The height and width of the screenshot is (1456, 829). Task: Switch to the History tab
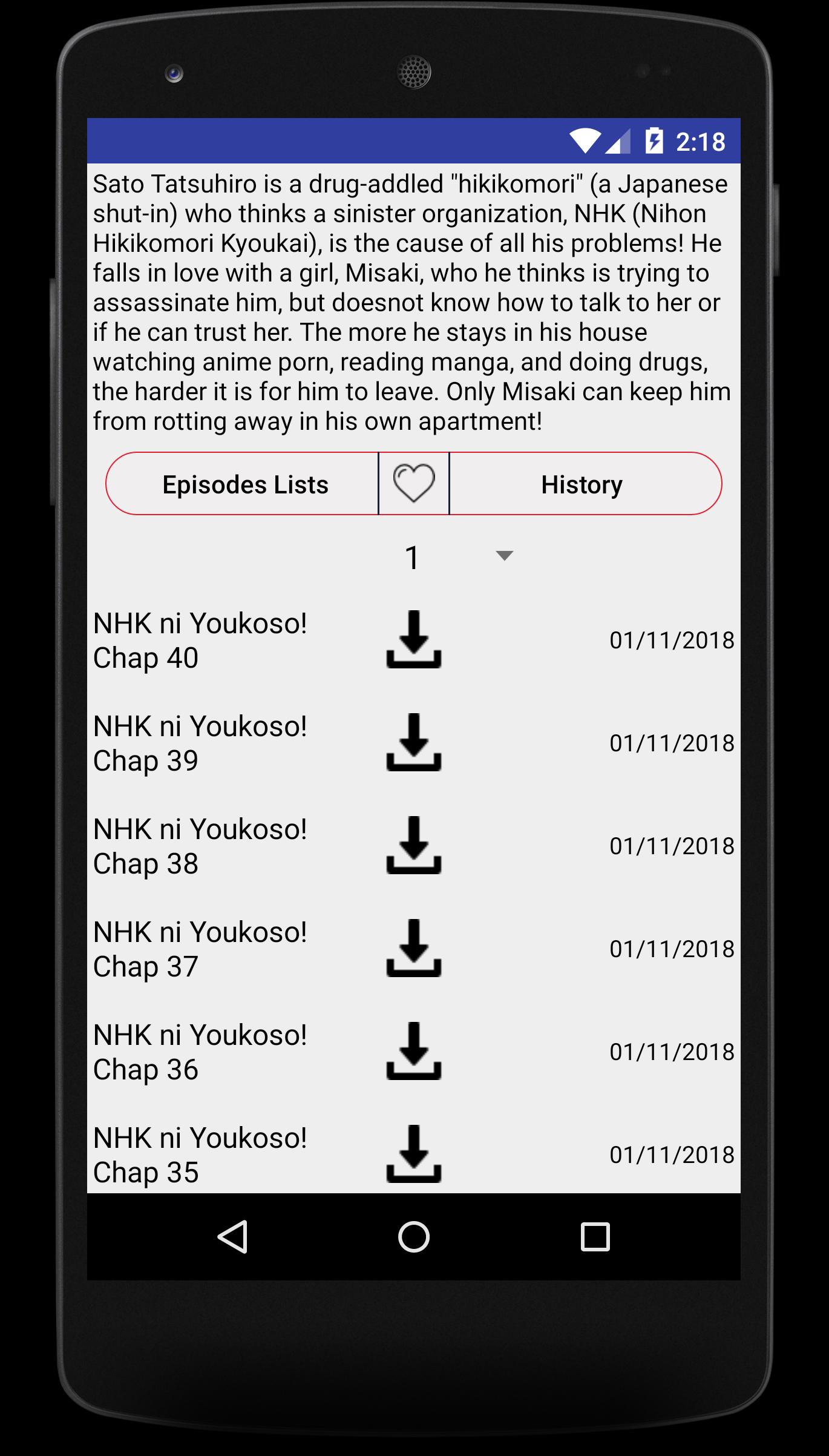click(582, 484)
